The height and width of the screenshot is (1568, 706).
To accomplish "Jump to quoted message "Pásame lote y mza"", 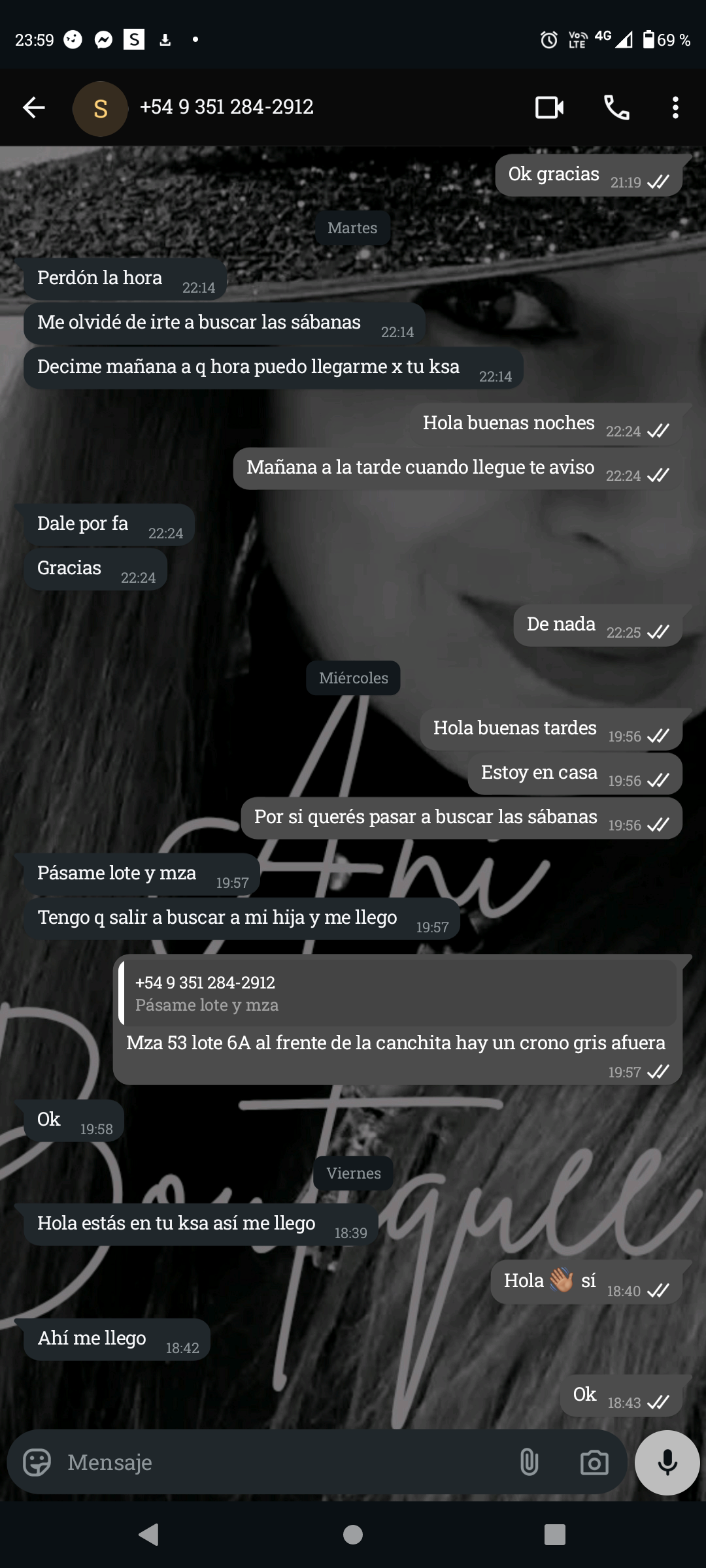I will point(397,993).
